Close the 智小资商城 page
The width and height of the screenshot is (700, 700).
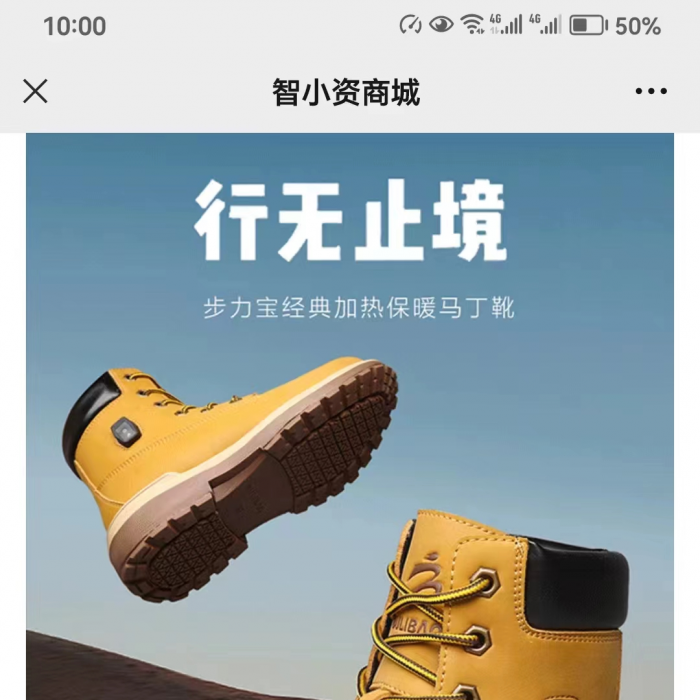[x=35, y=92]
